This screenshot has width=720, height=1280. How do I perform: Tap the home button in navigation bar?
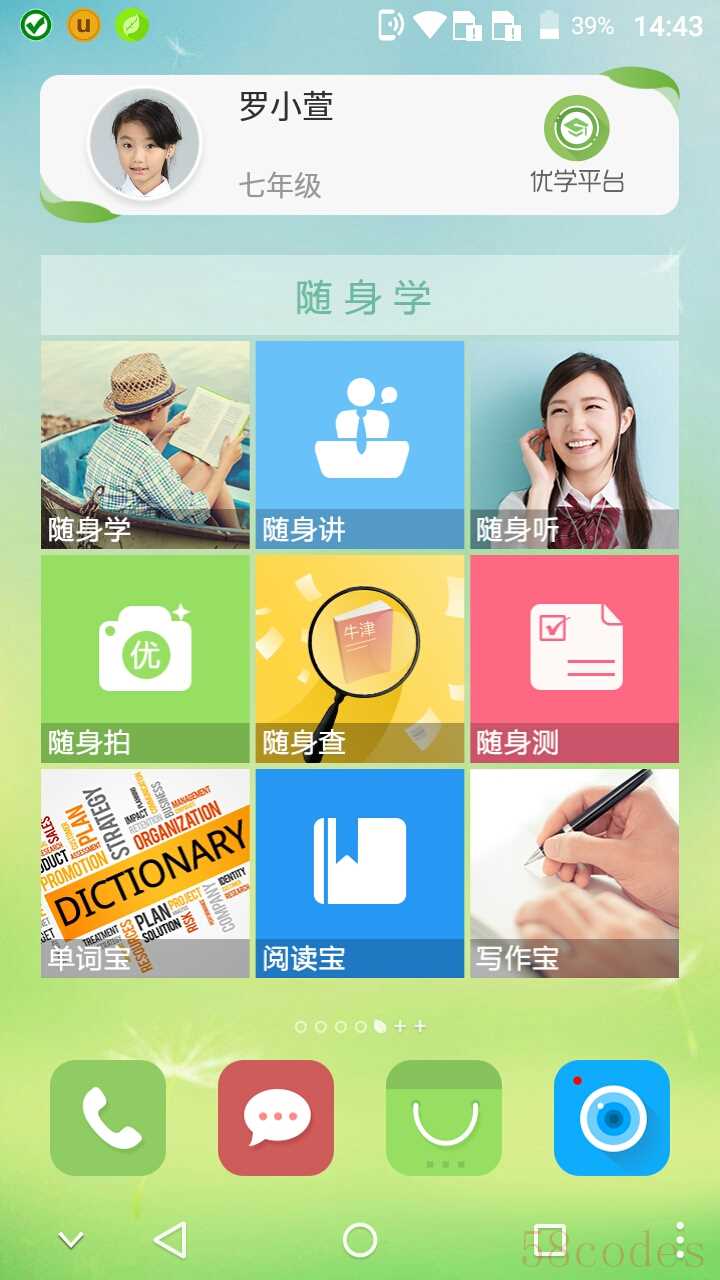[x=360, y=1240]
